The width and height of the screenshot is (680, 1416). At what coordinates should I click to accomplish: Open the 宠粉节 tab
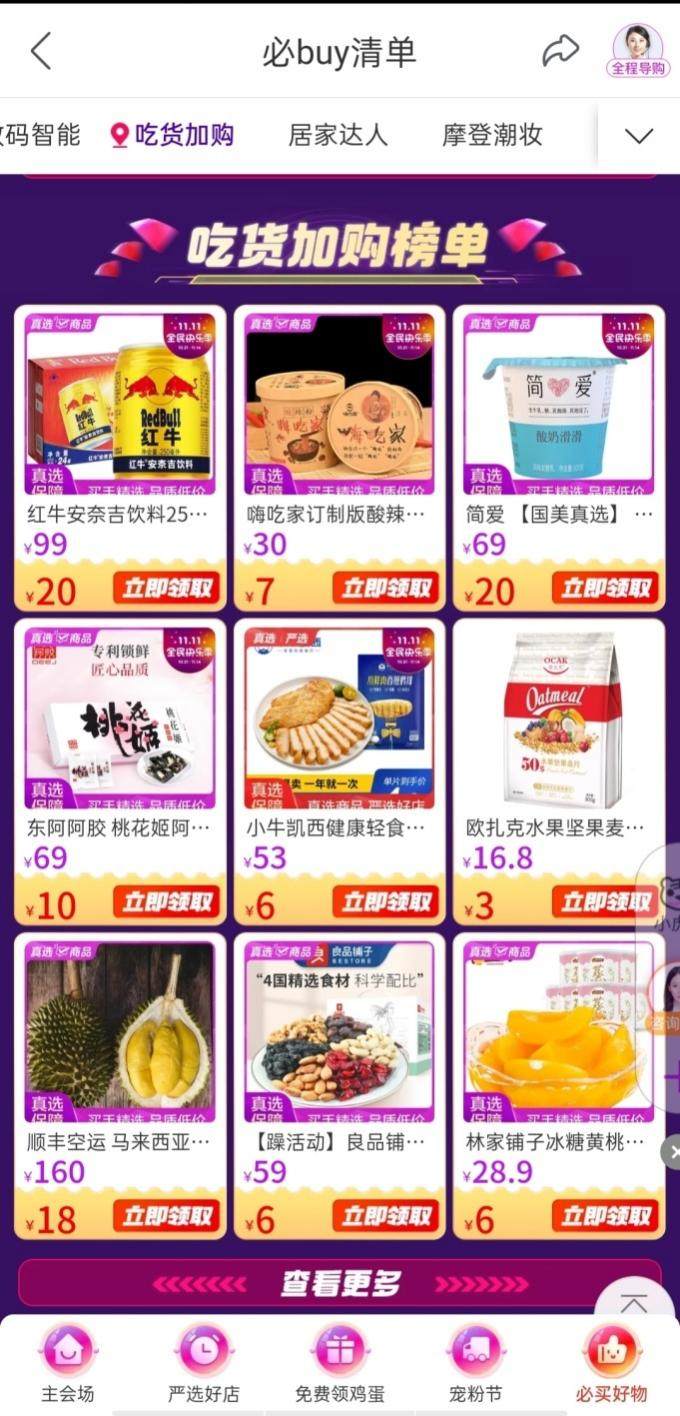tap(476, 1364)
